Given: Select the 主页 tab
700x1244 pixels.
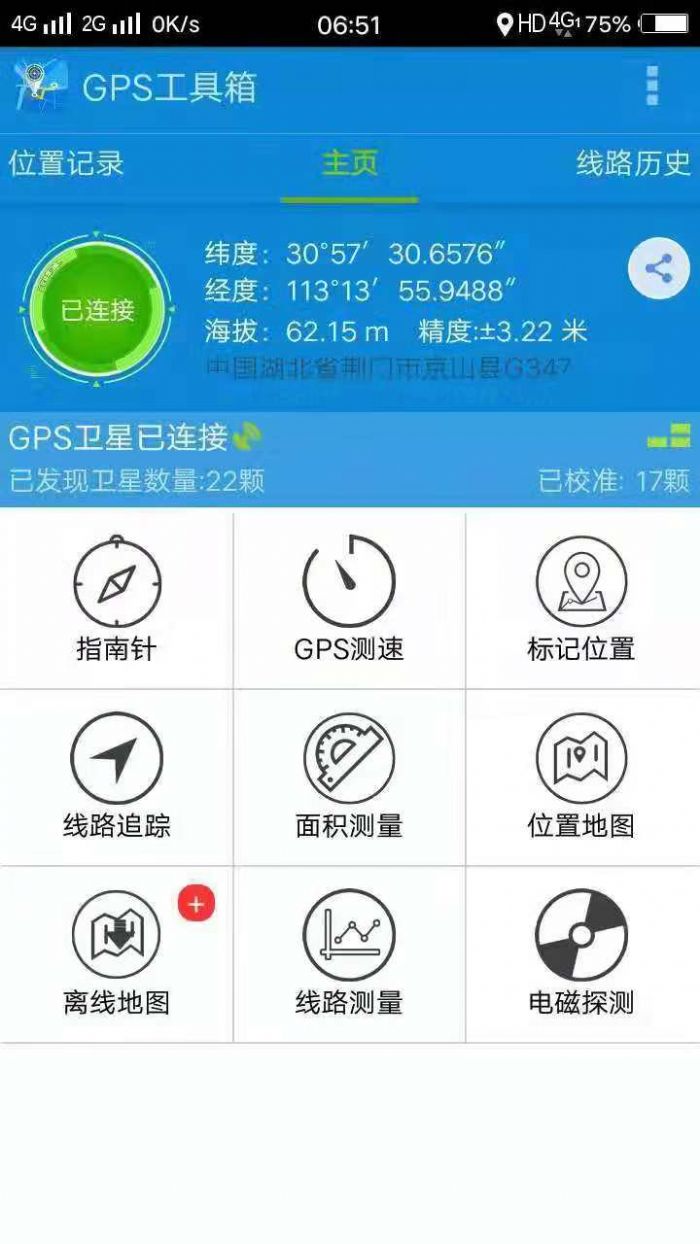Looking at the screenshot, I should coord(349,163).
